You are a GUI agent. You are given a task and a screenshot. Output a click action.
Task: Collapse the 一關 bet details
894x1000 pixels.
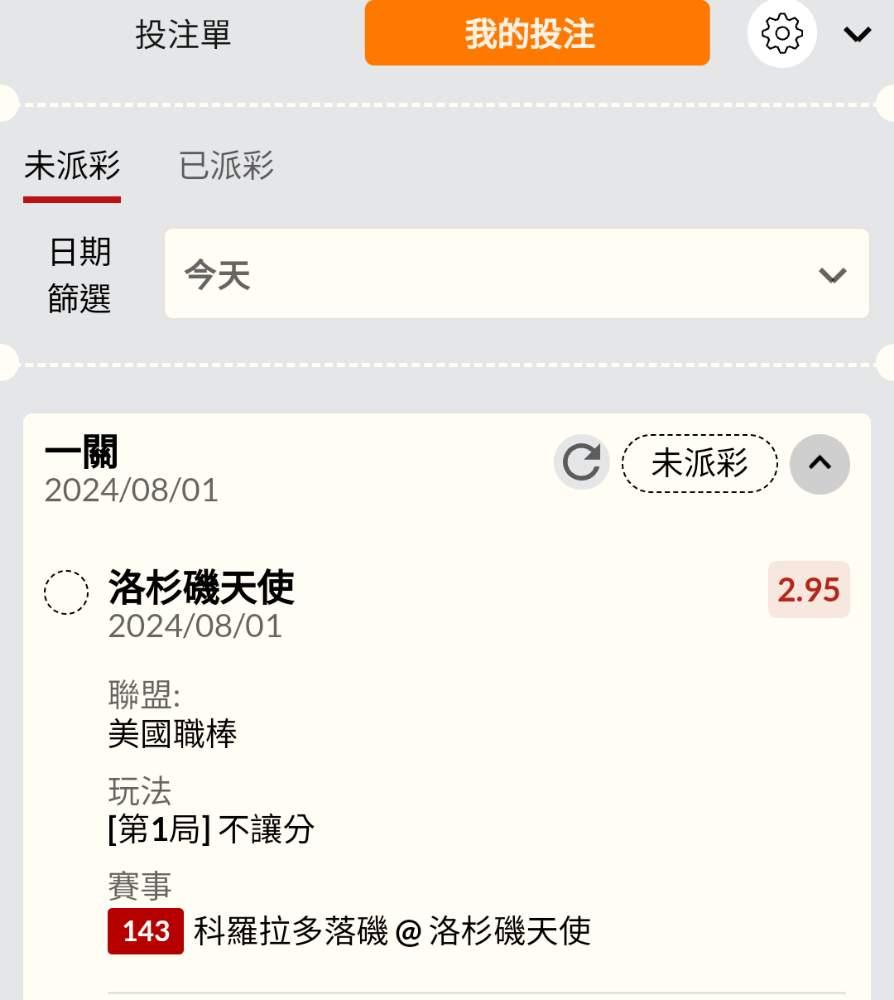pyautogui.click(x=819, y=464)
